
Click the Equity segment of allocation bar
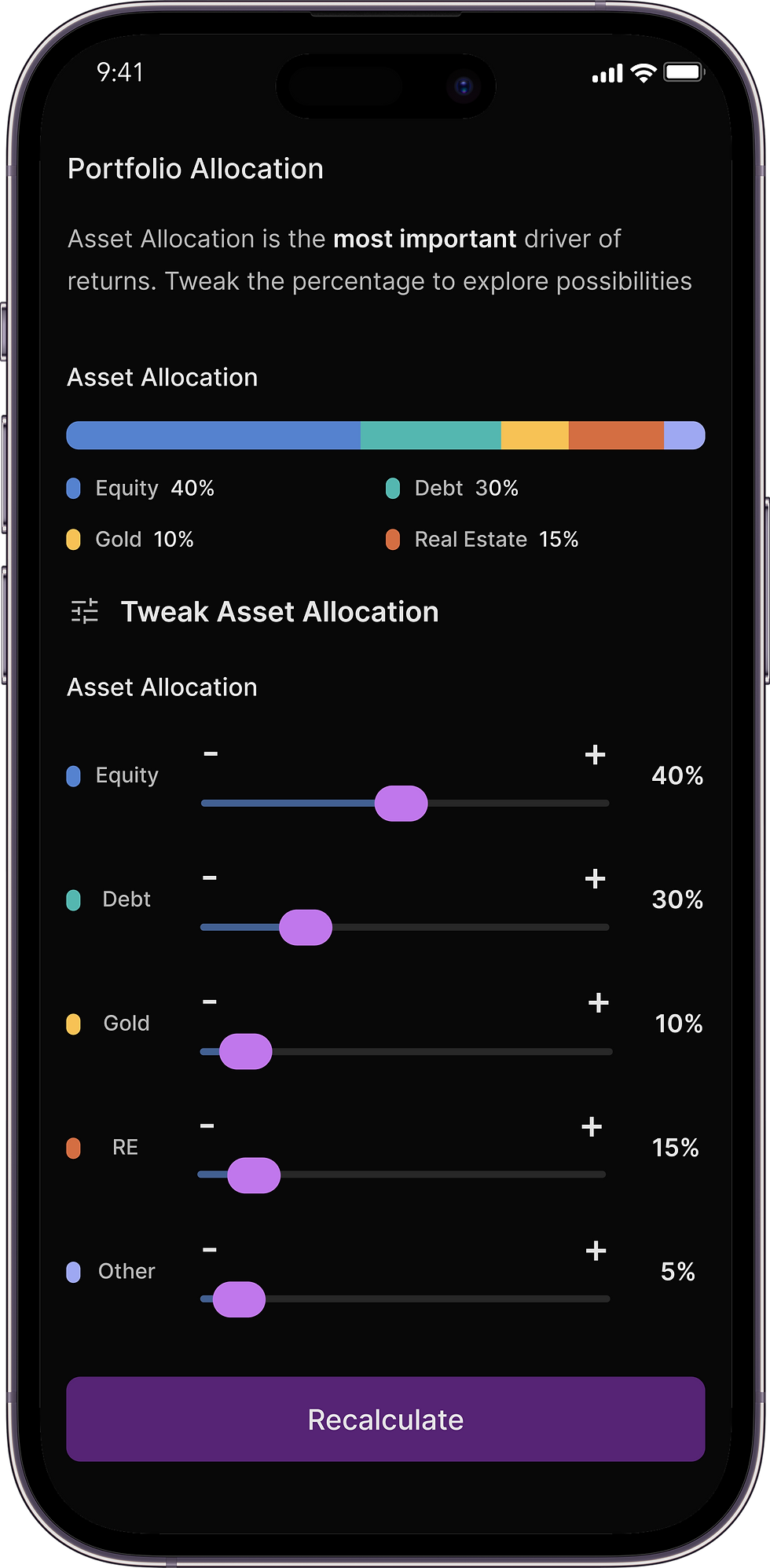pyautogui.click(x=212, y=434)
